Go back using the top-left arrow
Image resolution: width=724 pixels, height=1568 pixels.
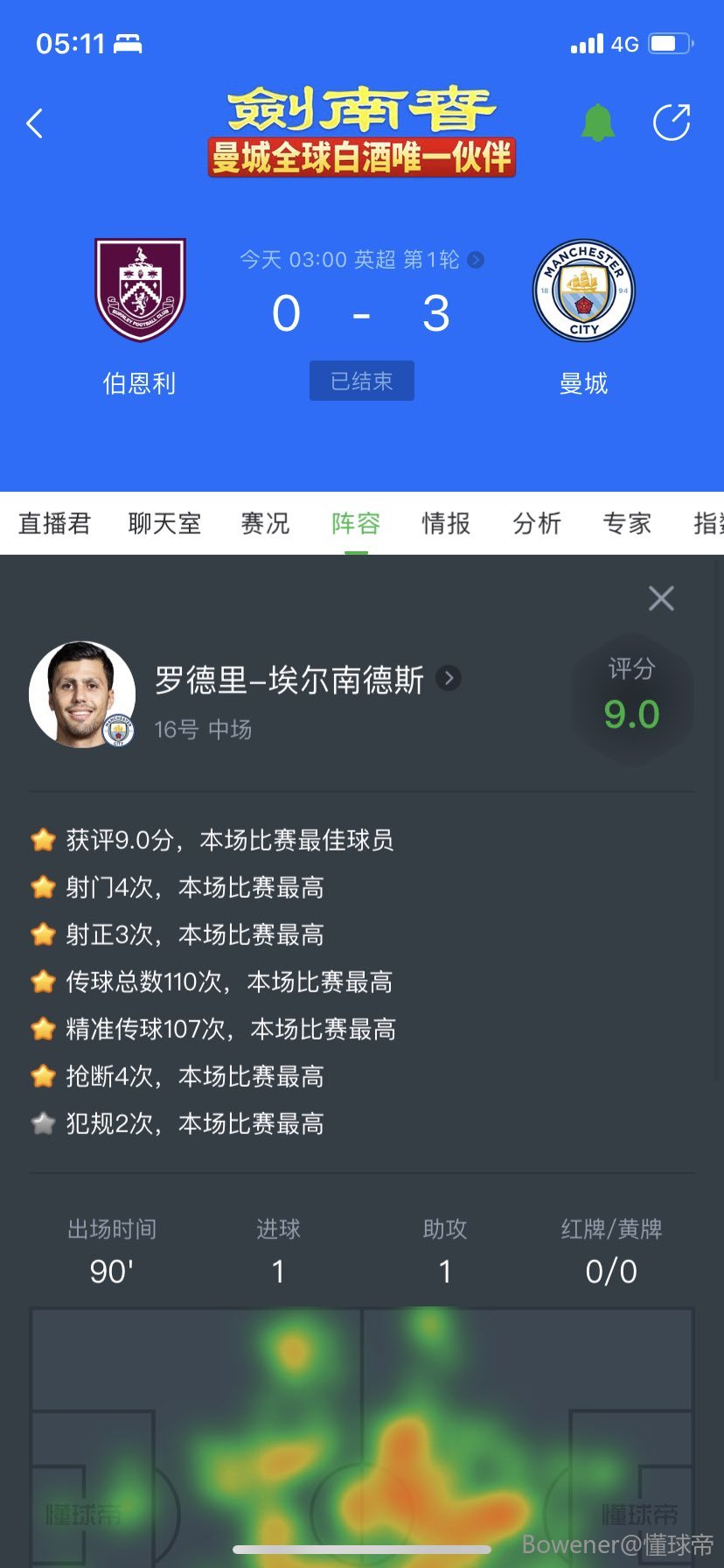[35, 124]
